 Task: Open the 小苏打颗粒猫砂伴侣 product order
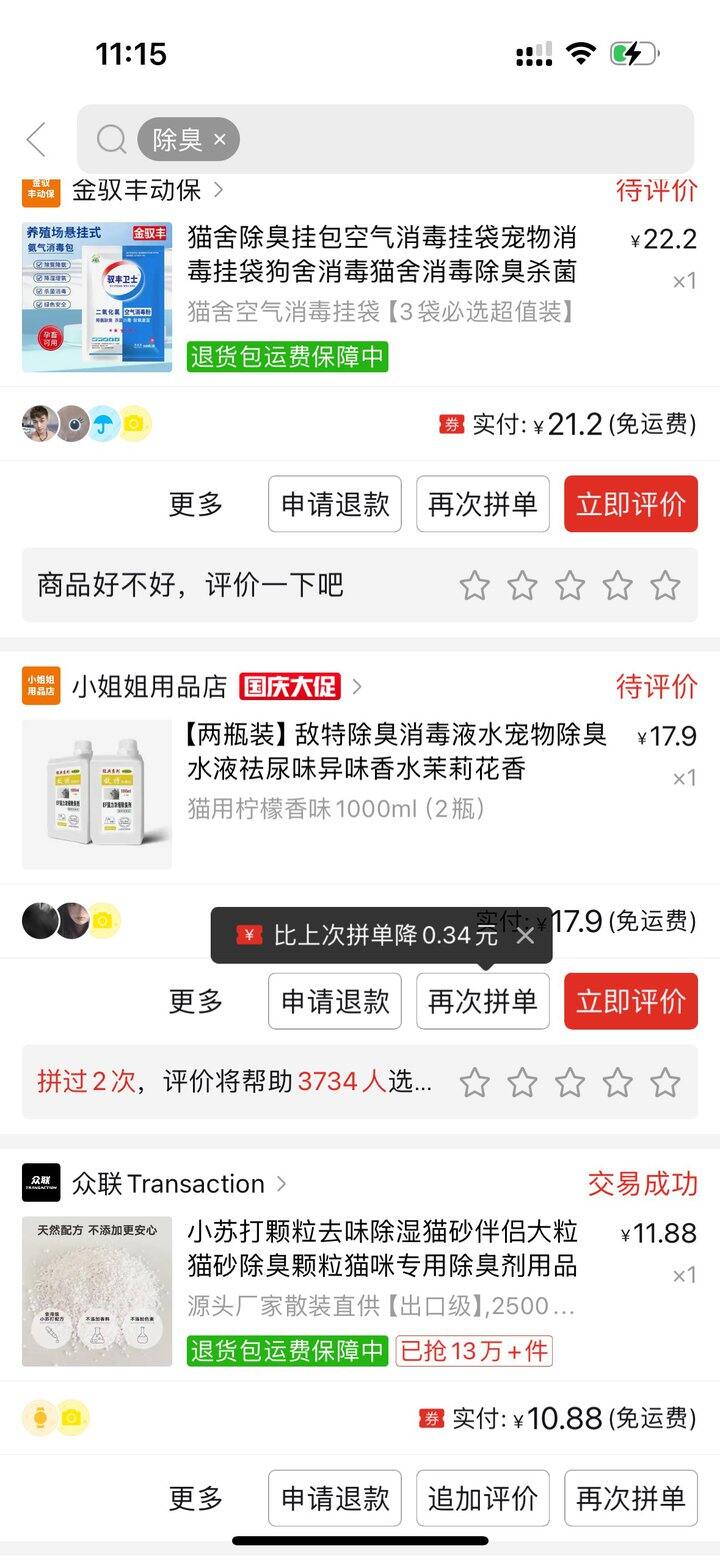[x=382, y=1248]
